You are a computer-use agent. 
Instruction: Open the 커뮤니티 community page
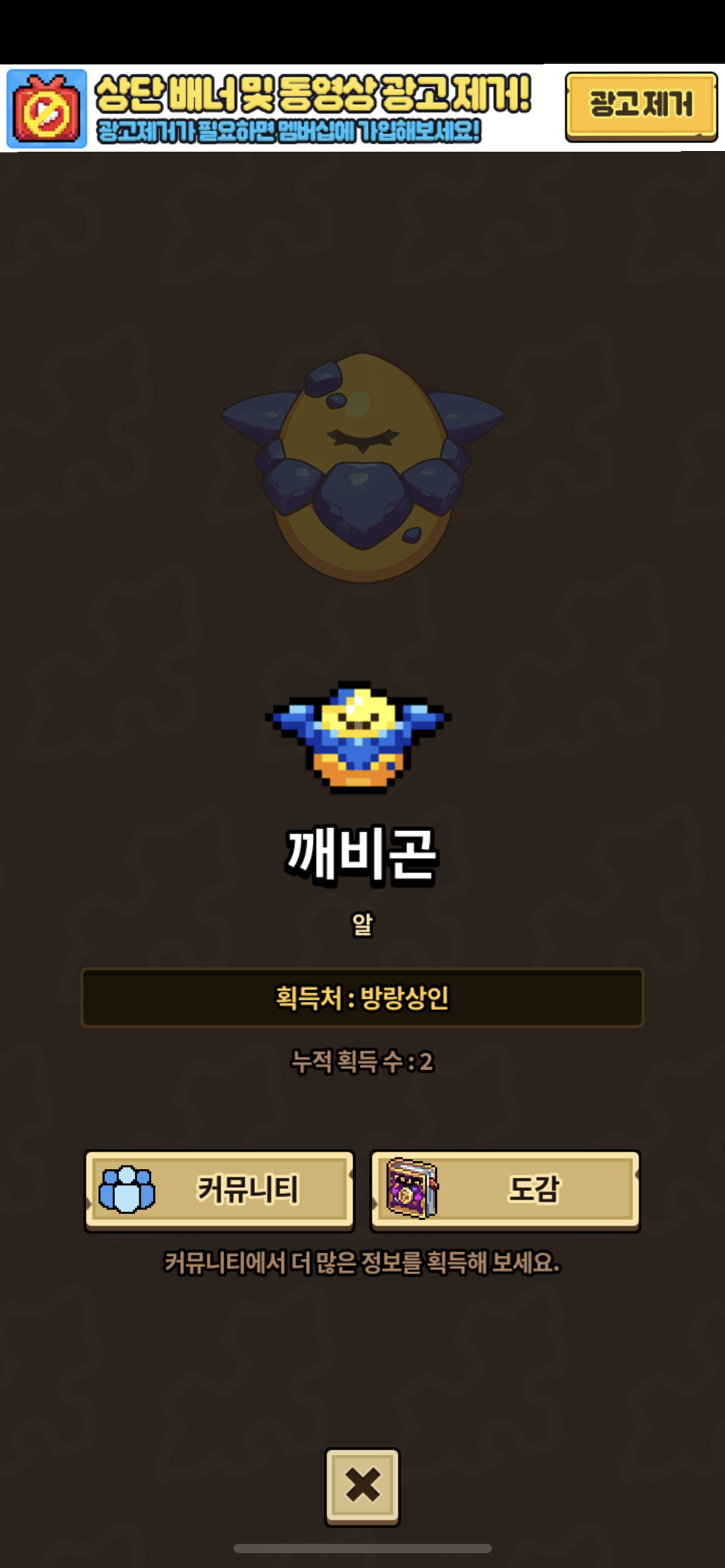219,1190
